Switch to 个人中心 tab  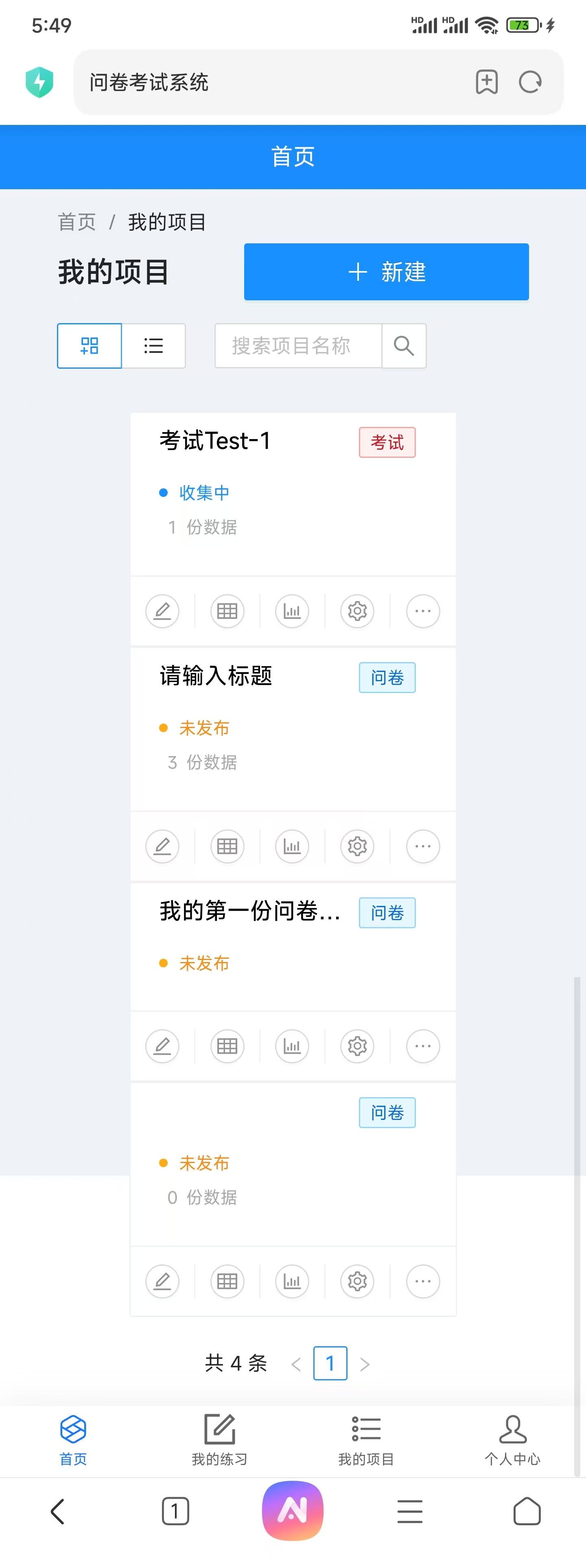pyautogui.click(x=512, y=1439)
